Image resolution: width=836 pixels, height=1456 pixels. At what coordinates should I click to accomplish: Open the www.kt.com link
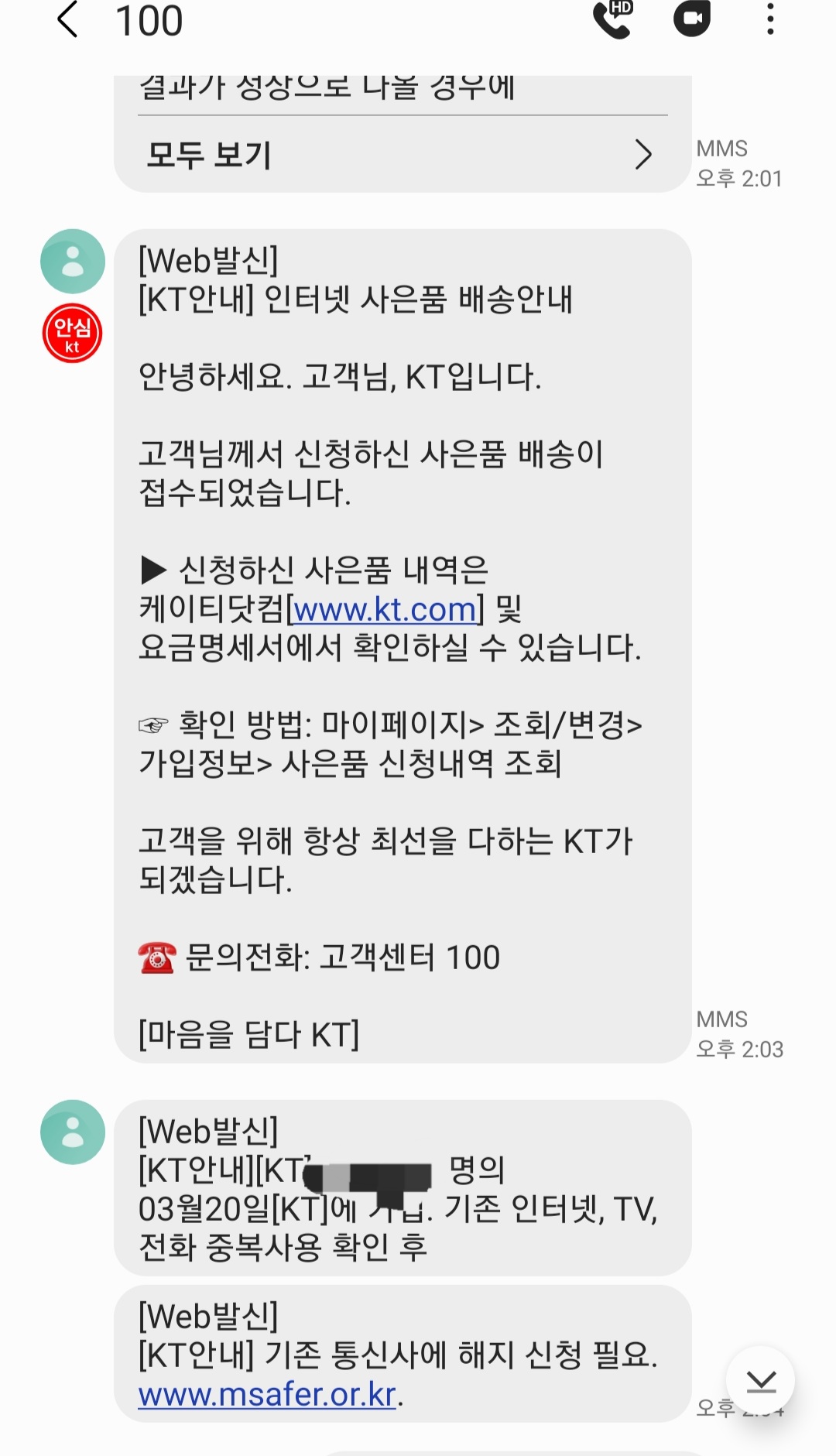[385, 610]
